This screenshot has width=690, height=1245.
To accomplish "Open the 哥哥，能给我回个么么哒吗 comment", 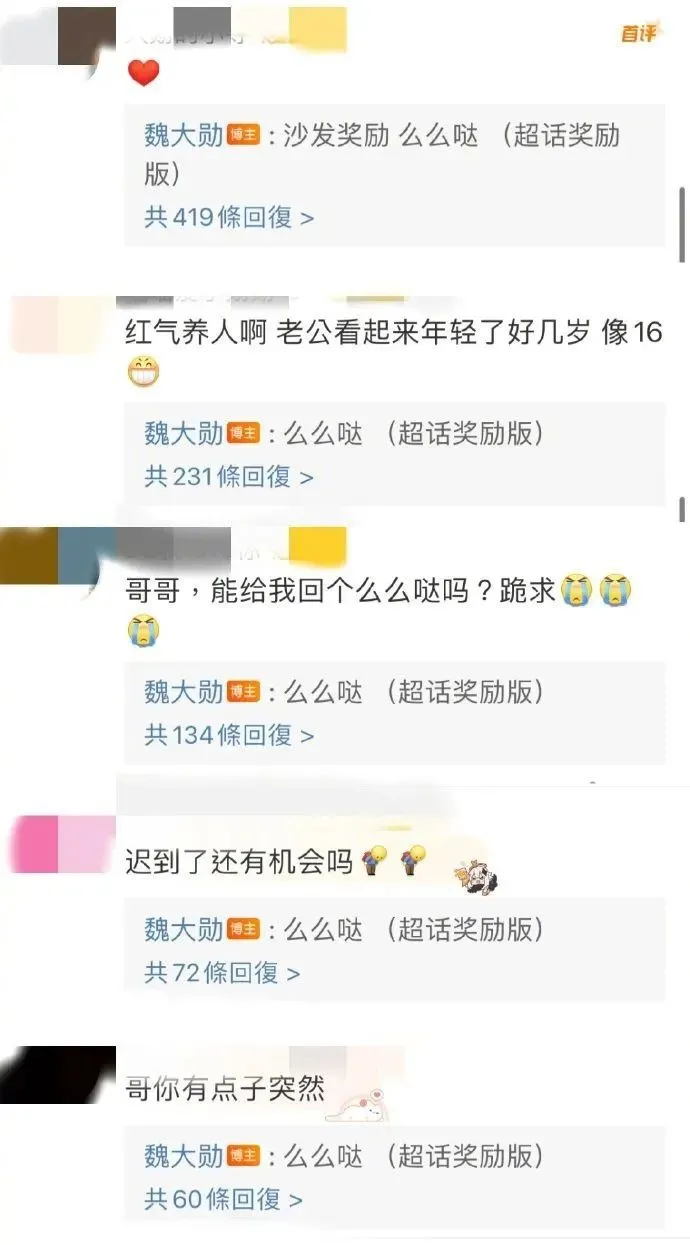I will point(340,591).
